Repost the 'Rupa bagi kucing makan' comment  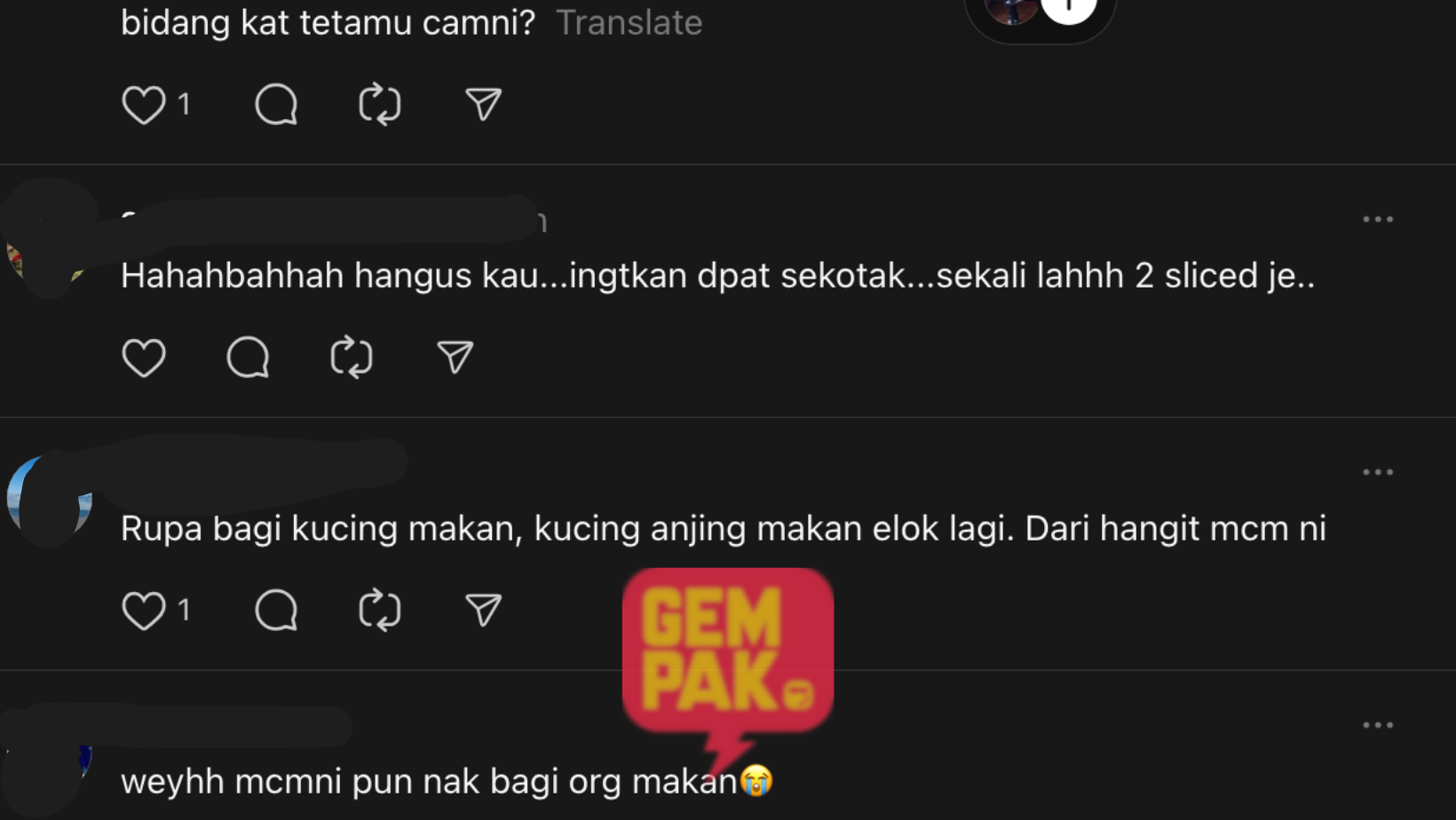[380, 611]
